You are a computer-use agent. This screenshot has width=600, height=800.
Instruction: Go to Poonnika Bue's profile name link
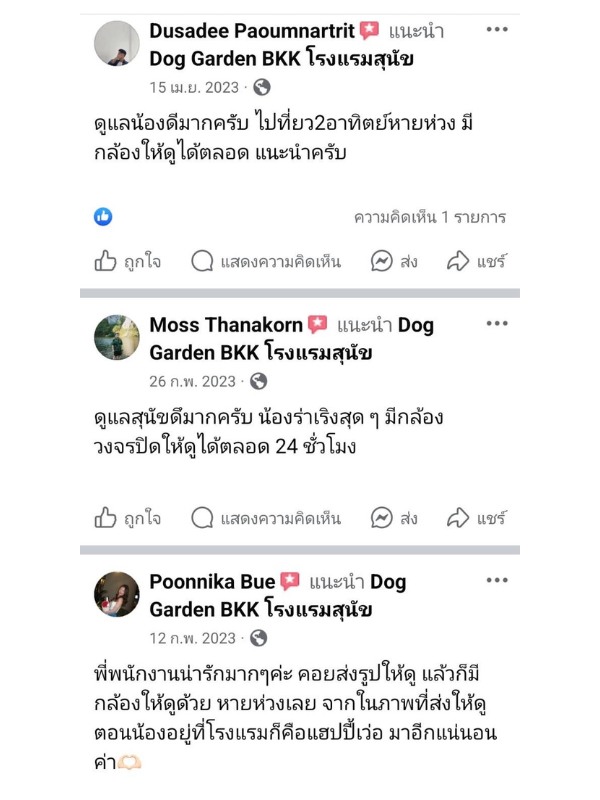pyautogui.click(x=211, y=582)
